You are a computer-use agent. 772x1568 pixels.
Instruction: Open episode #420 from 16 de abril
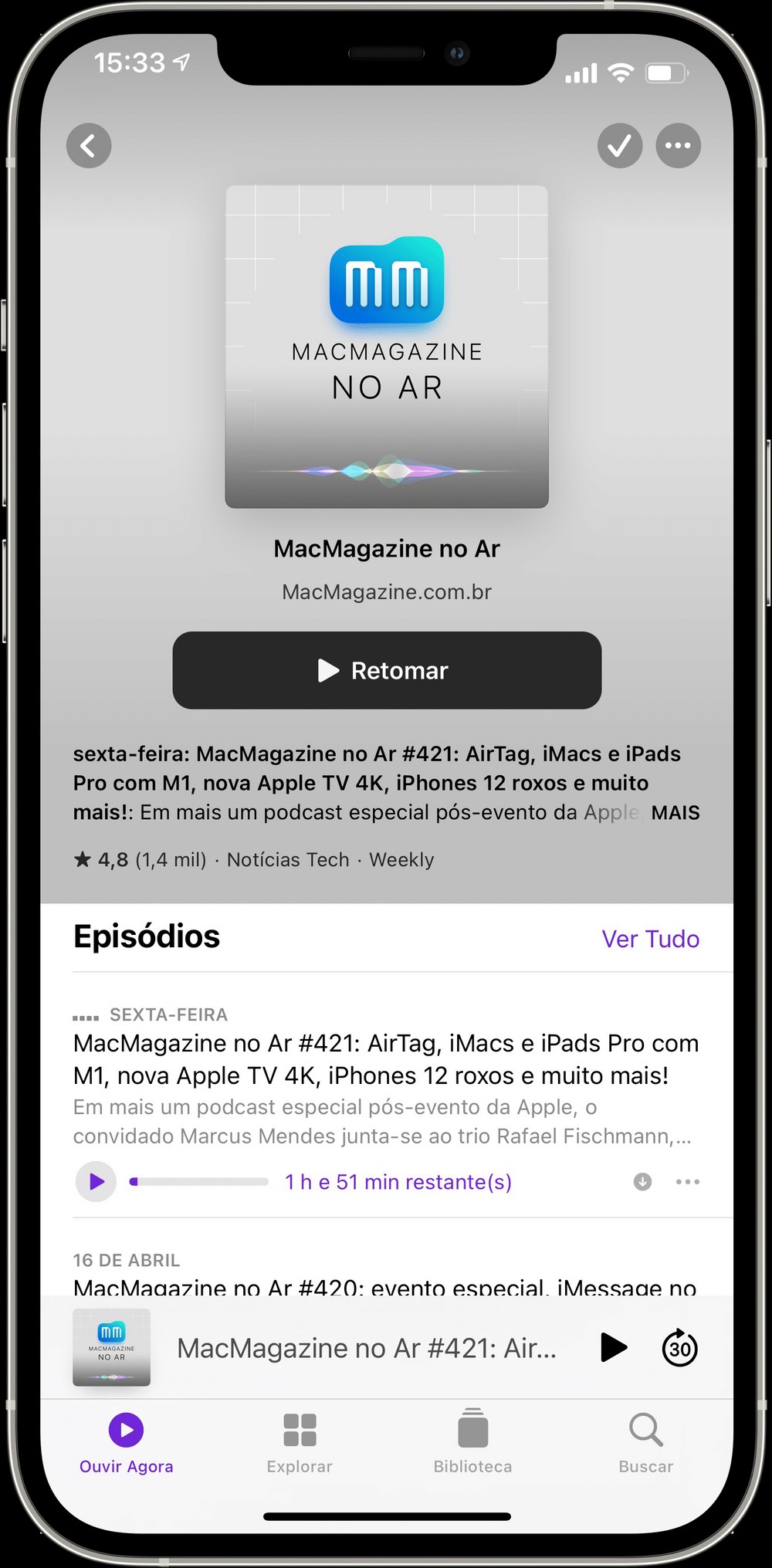click(384, 1285)
